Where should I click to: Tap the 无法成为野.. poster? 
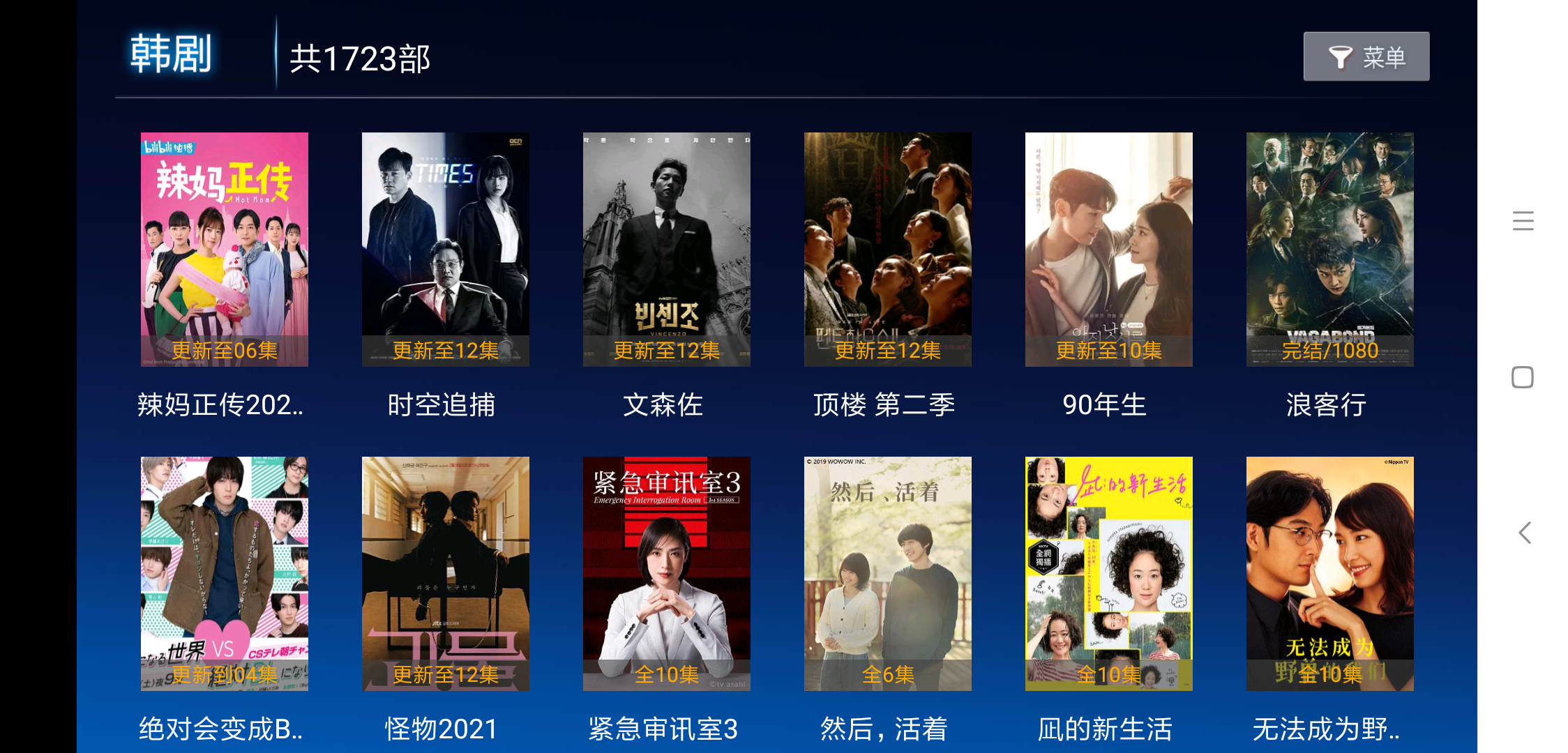(x=1329, y=574)
